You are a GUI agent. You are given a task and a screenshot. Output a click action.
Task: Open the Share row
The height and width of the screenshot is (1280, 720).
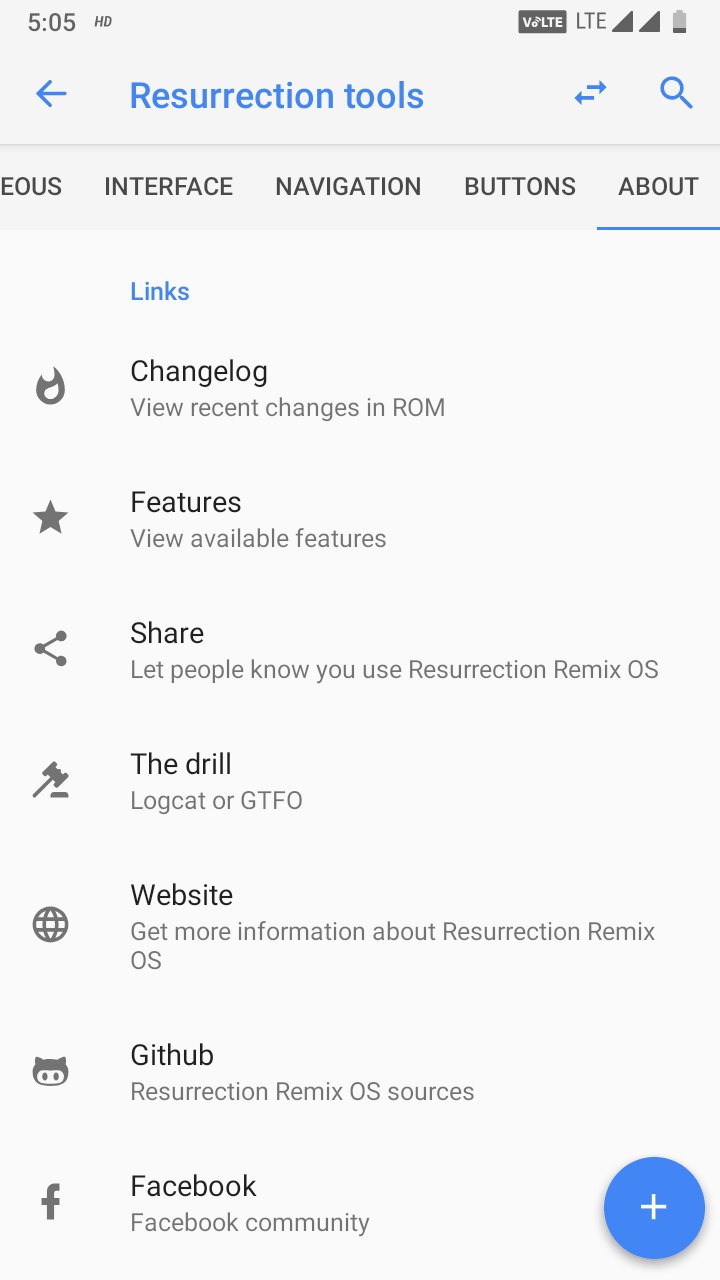(x=360, y=650)
